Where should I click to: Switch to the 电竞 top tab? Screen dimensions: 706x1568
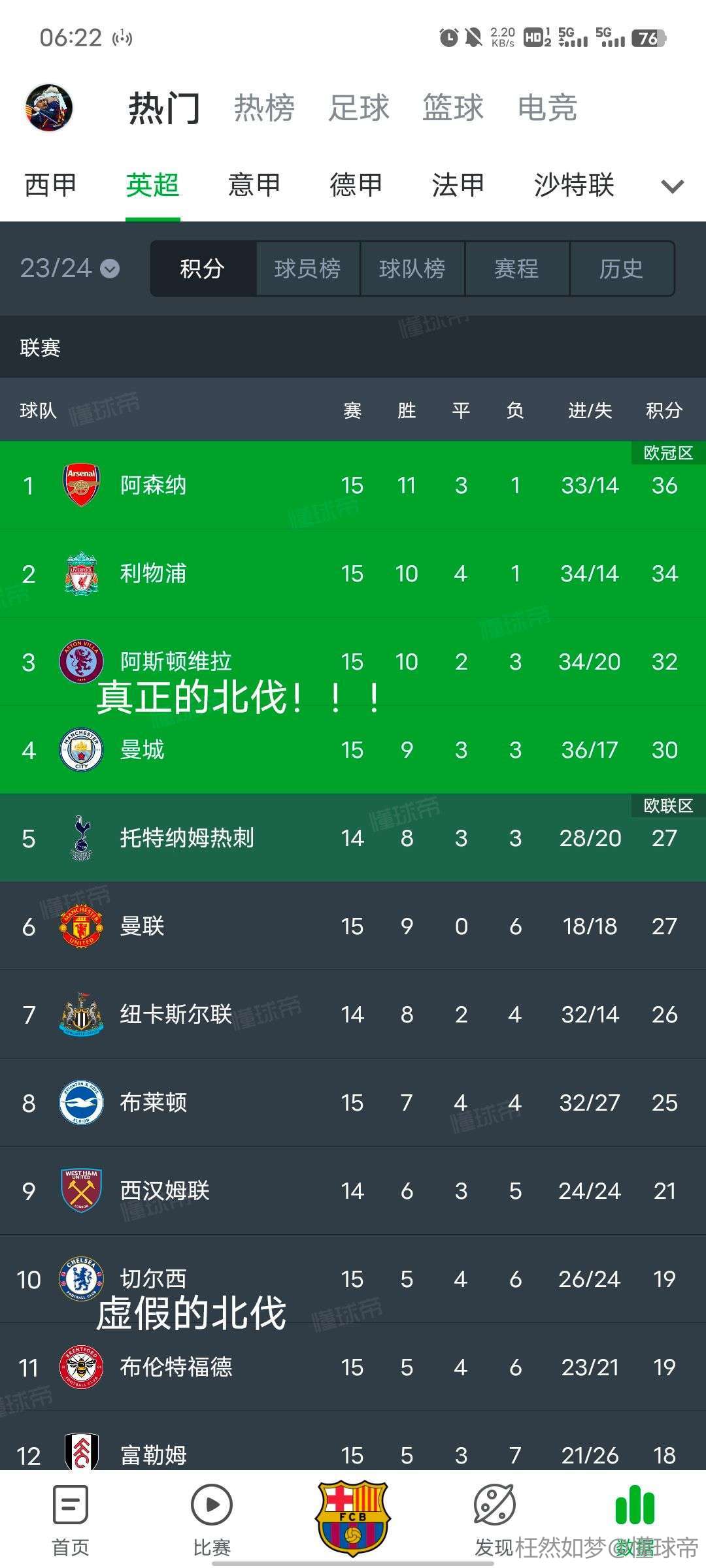pos(547,108)
